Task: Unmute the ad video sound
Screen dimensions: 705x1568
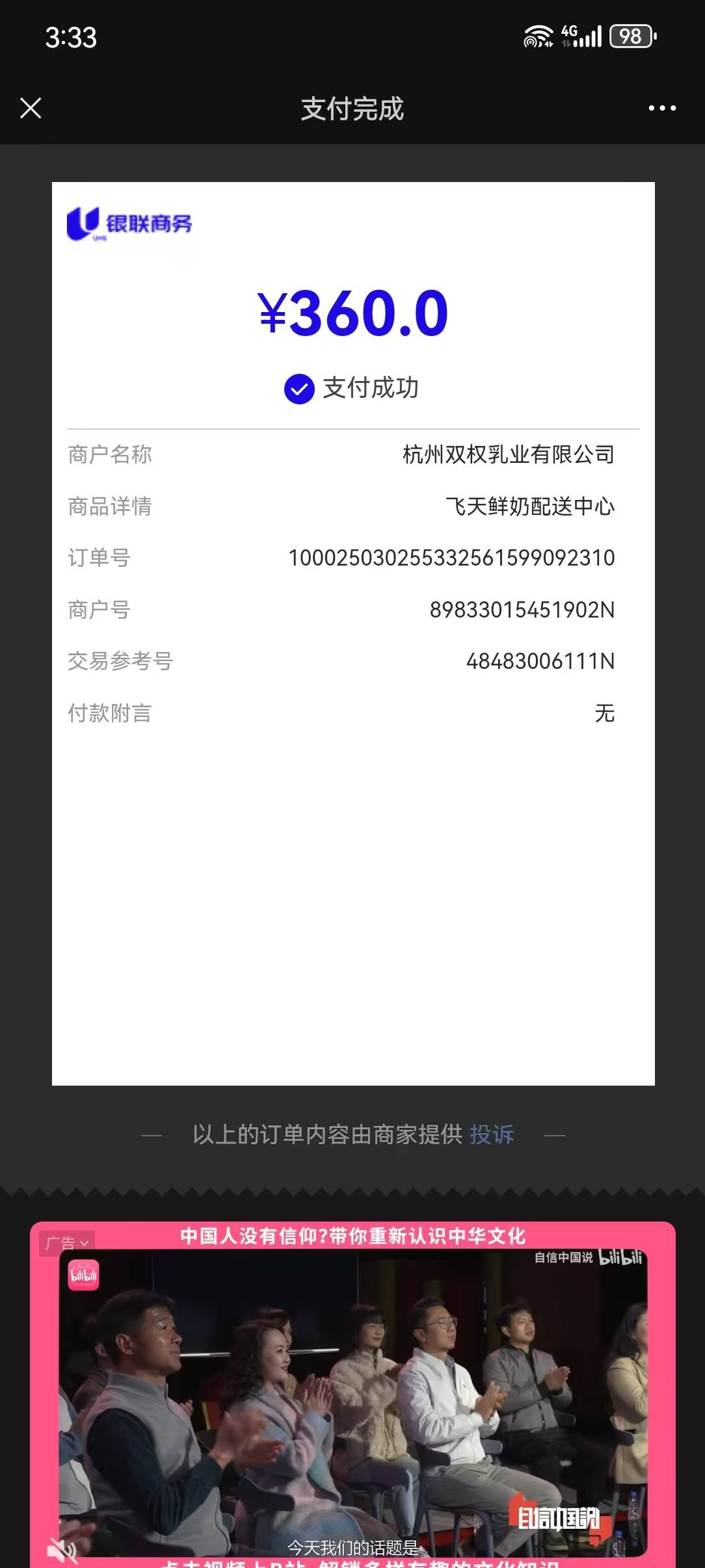Action: (62, 1550)
